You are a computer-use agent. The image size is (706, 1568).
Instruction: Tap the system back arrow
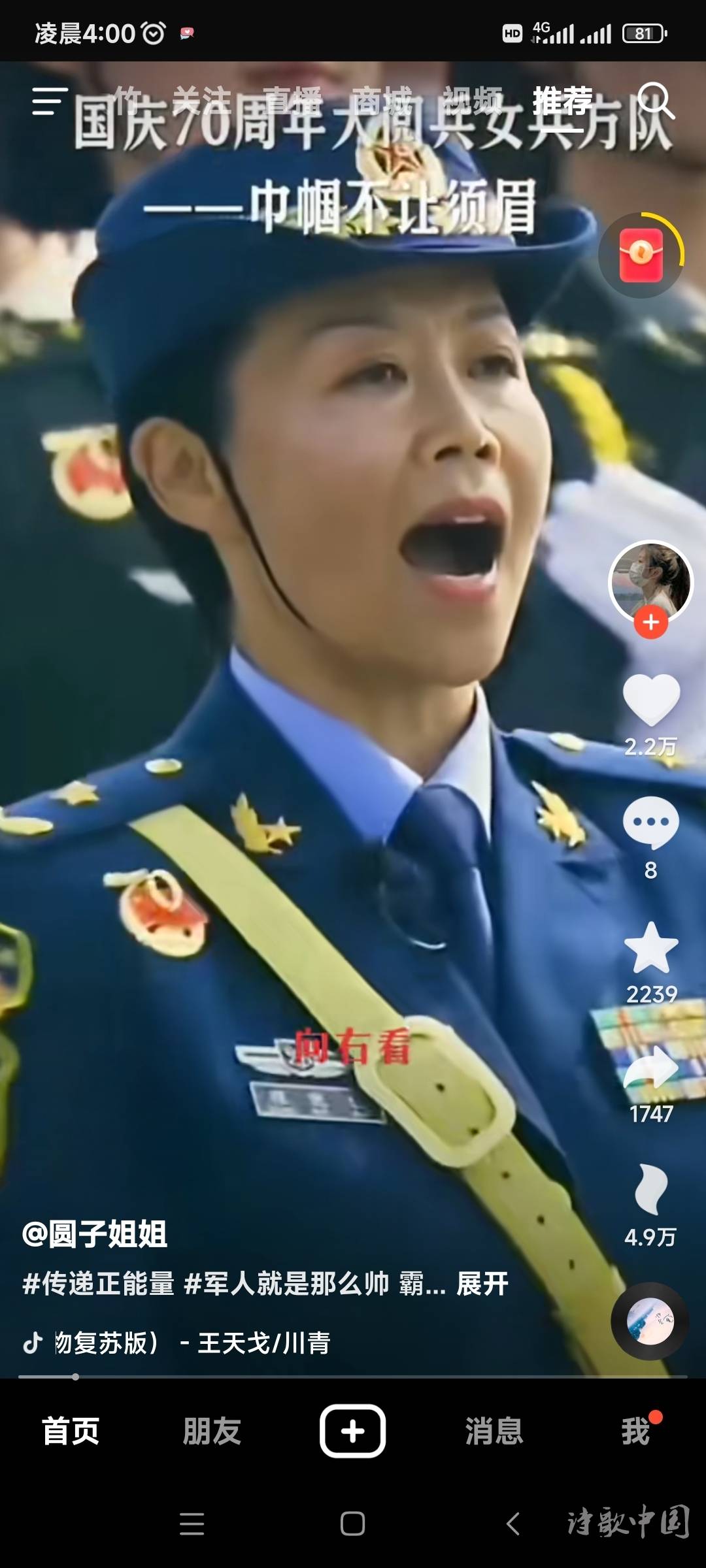(514, 1524)
